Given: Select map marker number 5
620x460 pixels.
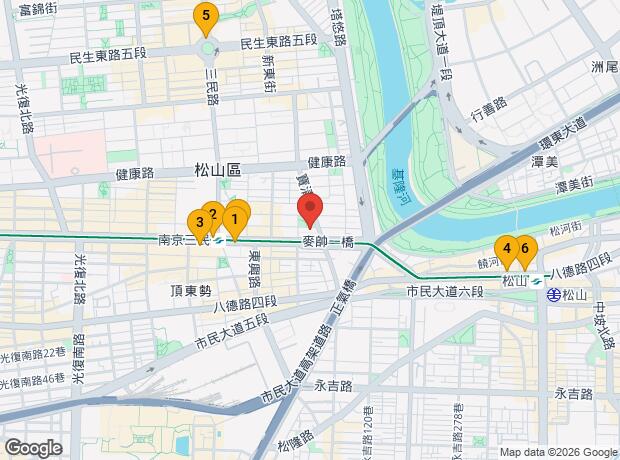Looking at the screenshot, I should point(205,17).
